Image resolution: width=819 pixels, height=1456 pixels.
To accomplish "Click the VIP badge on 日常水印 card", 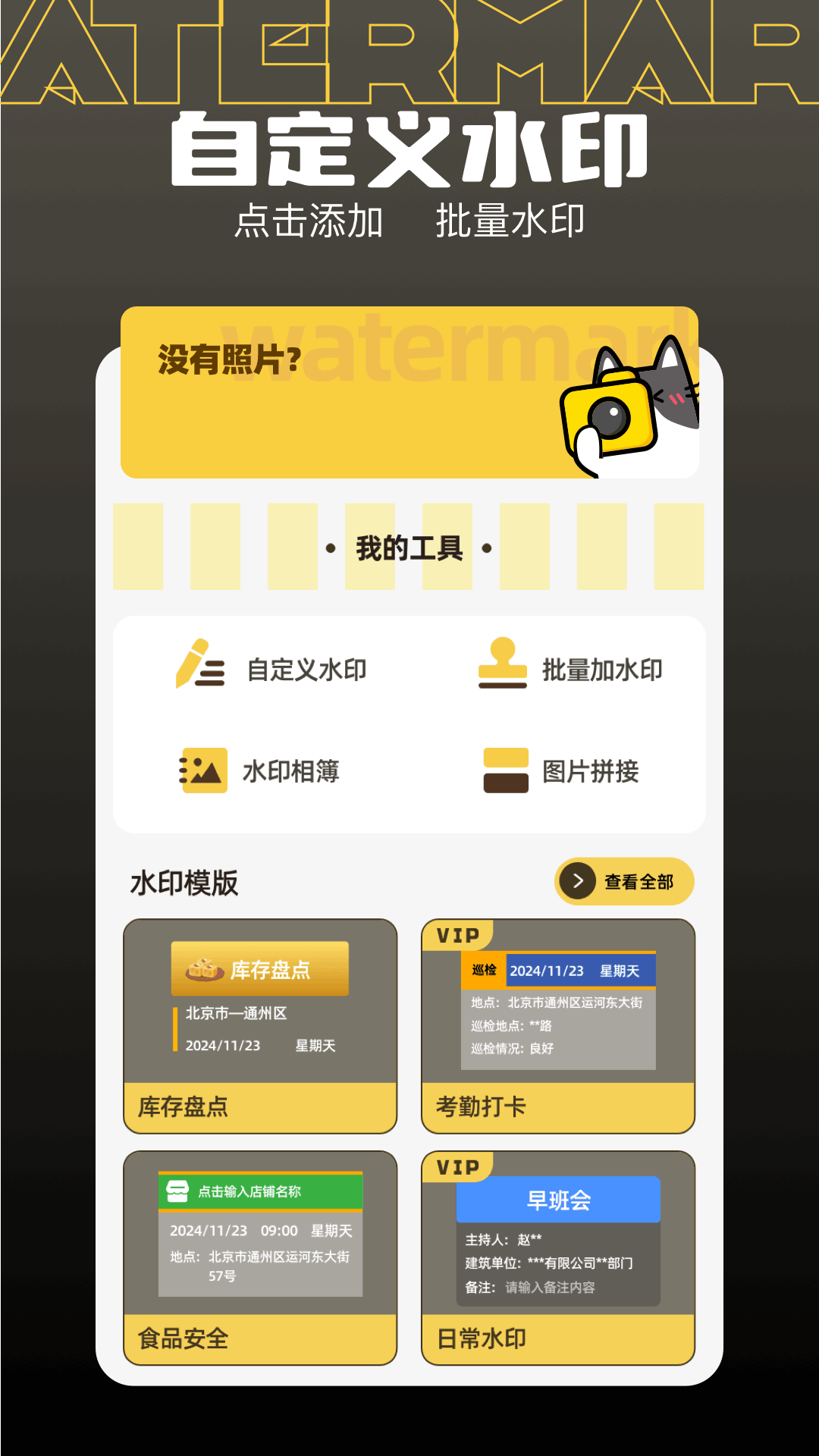I will (x=456, y=1167).
